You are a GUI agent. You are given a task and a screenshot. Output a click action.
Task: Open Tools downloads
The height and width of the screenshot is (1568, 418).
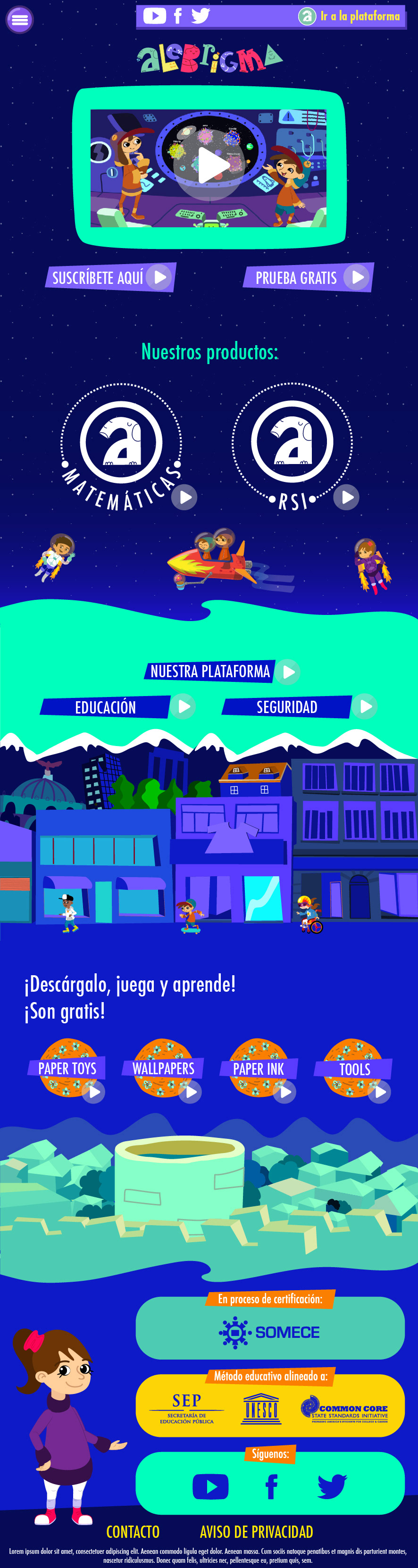click(x=354, y=1069)
